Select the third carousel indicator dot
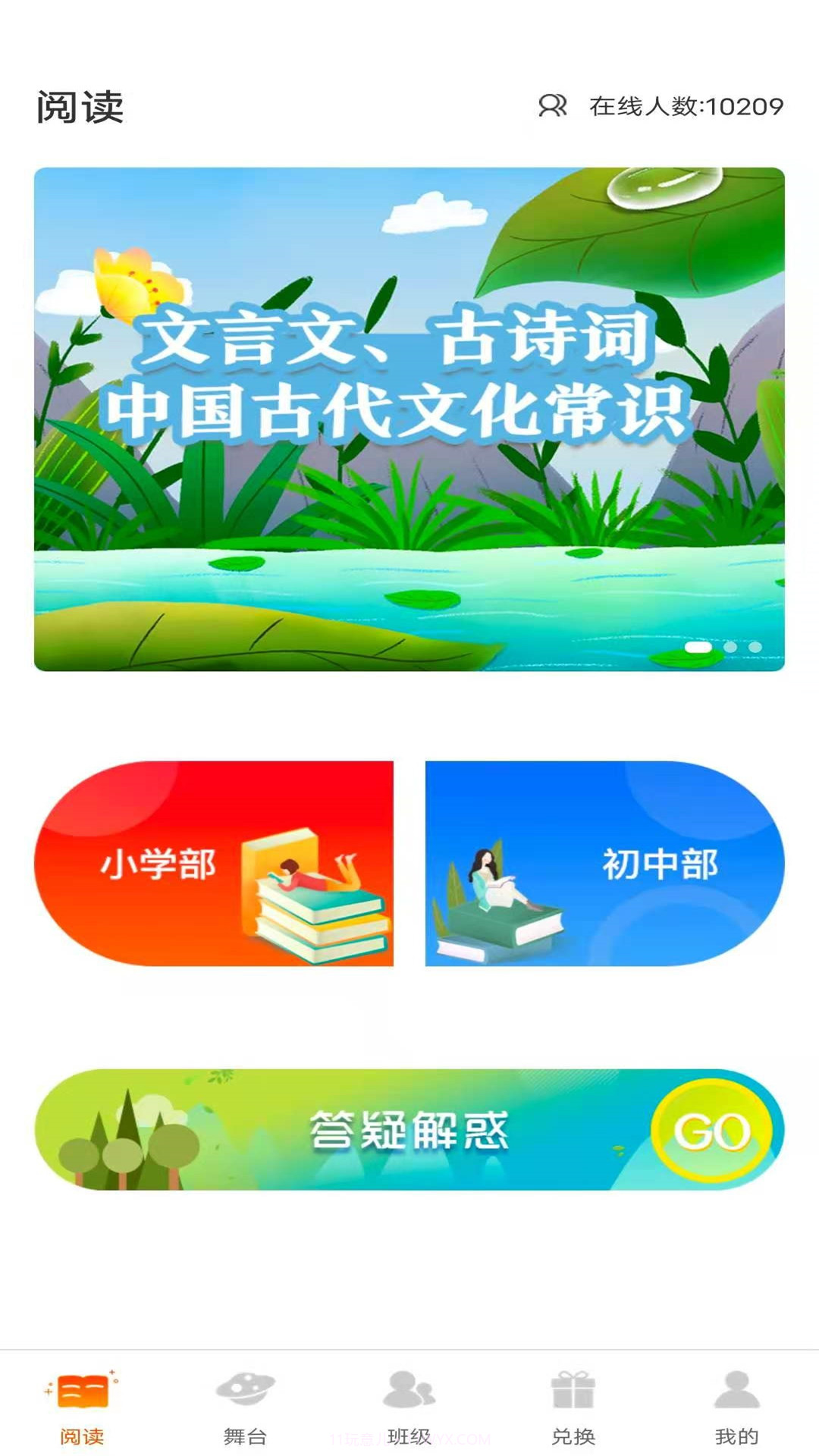Viewport: 819px width, 1456px height. (755, 648)
